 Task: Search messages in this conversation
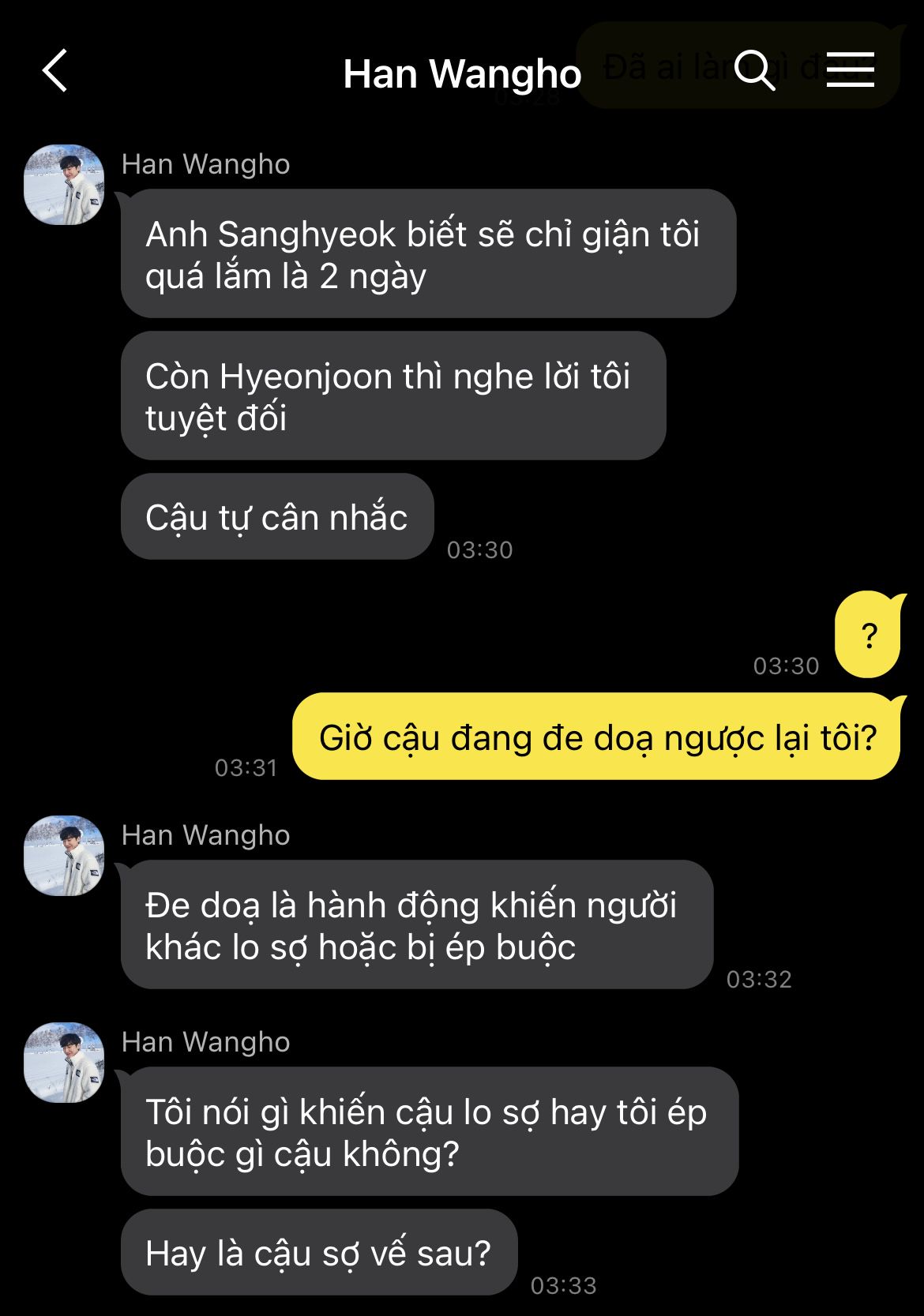click(x=754, y=71)
